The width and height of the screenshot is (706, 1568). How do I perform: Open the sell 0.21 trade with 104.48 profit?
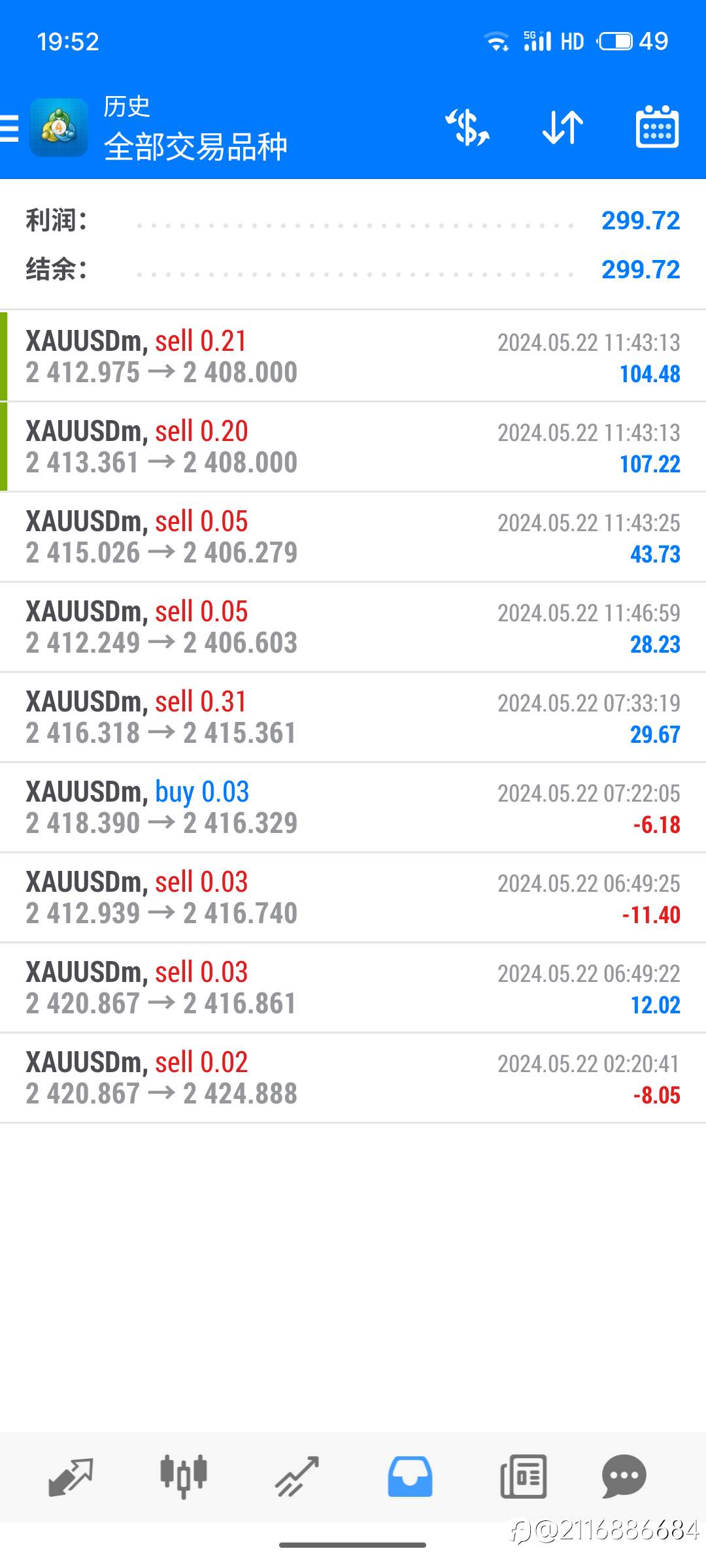[x=353, y=357]
